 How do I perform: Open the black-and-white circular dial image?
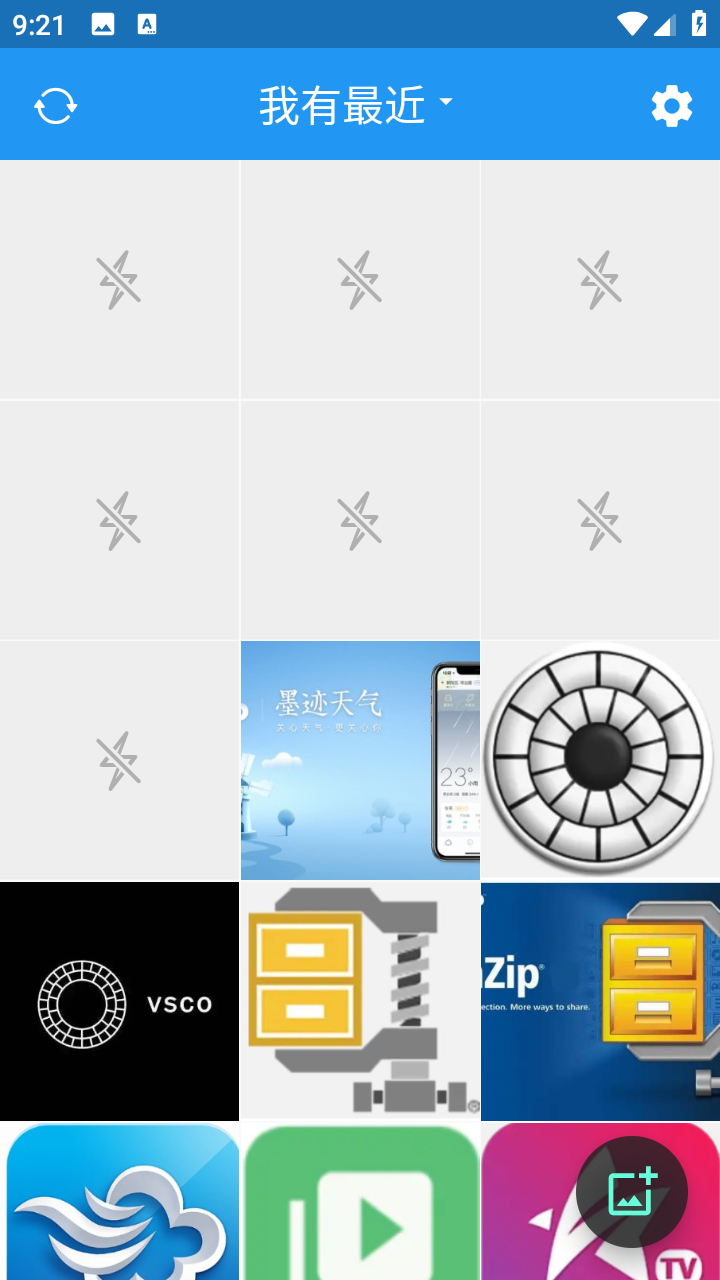click(600, 760)
